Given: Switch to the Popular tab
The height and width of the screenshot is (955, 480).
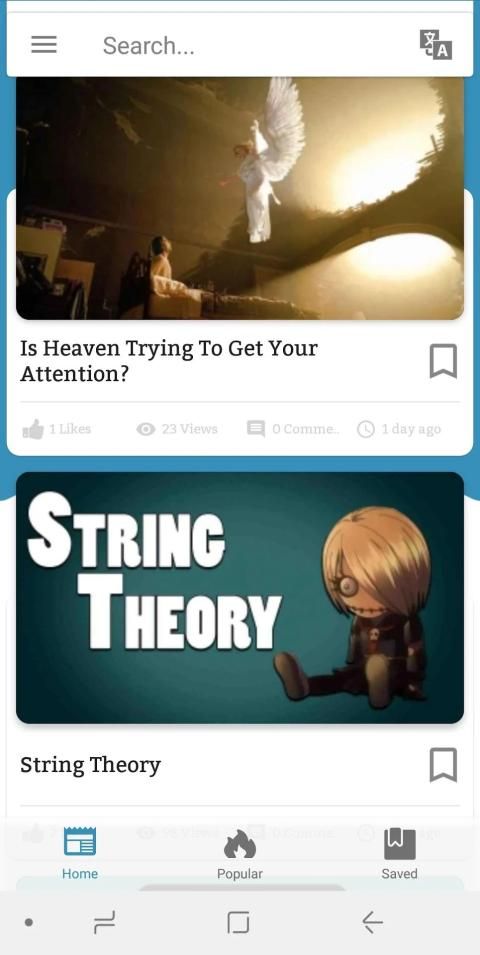Looking at the screenshot, I should [240, 853].
